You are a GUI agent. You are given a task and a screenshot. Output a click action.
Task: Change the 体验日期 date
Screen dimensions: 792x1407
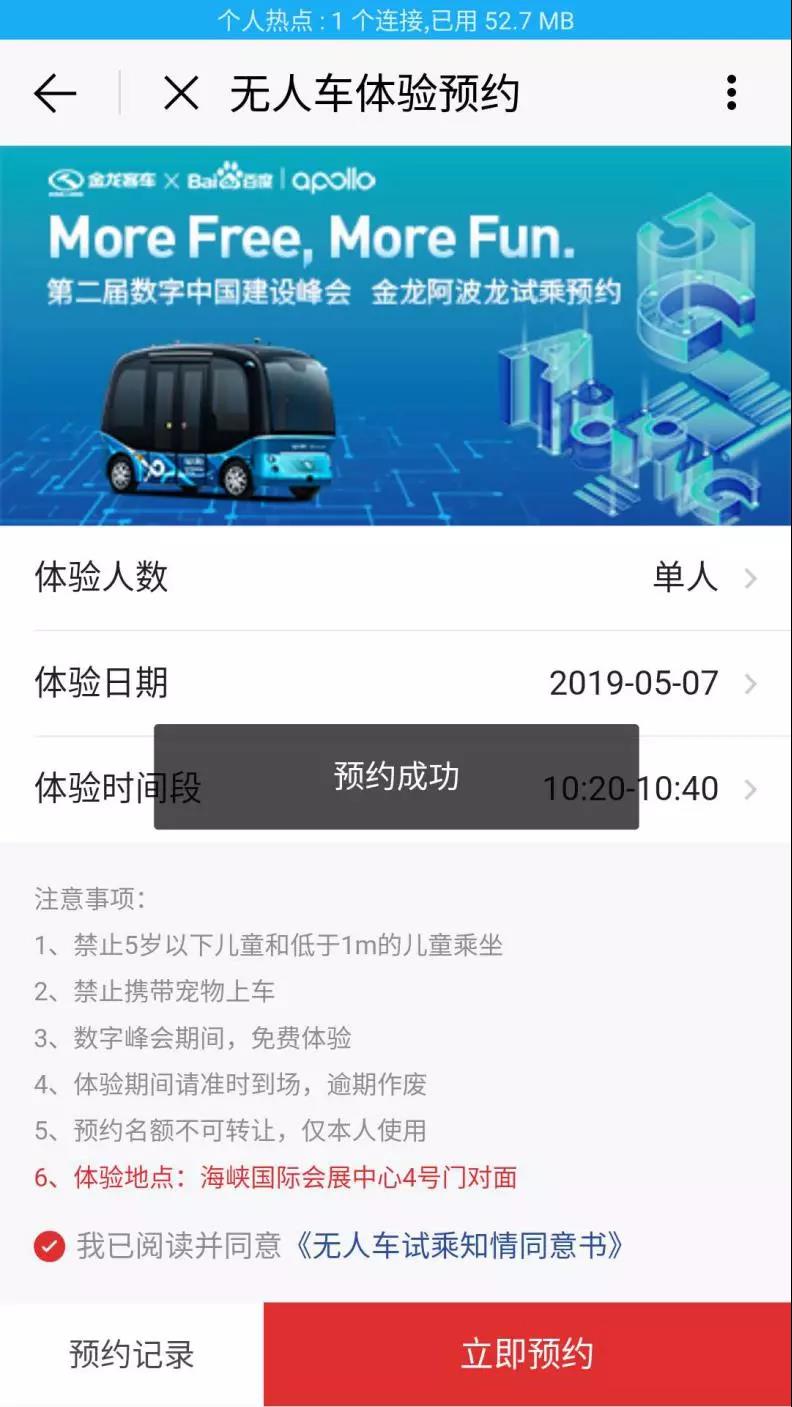(396, 684)
